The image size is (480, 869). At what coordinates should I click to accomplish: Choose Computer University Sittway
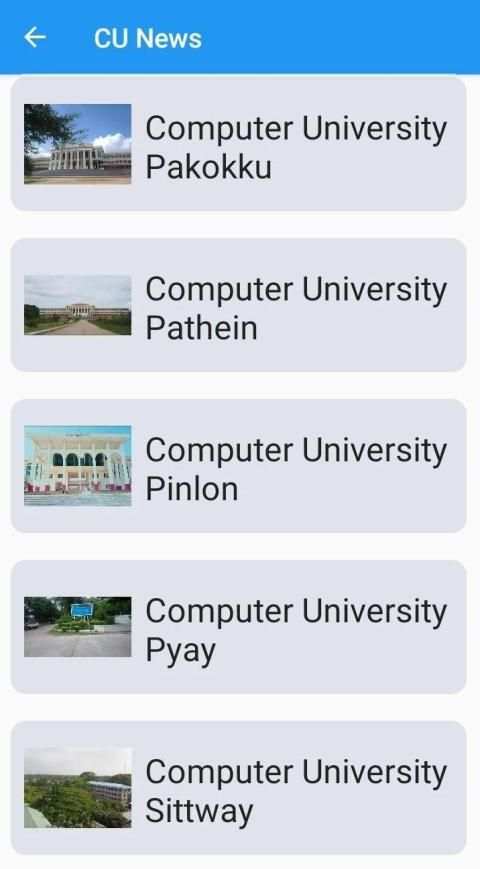click(x=238, y=788)
